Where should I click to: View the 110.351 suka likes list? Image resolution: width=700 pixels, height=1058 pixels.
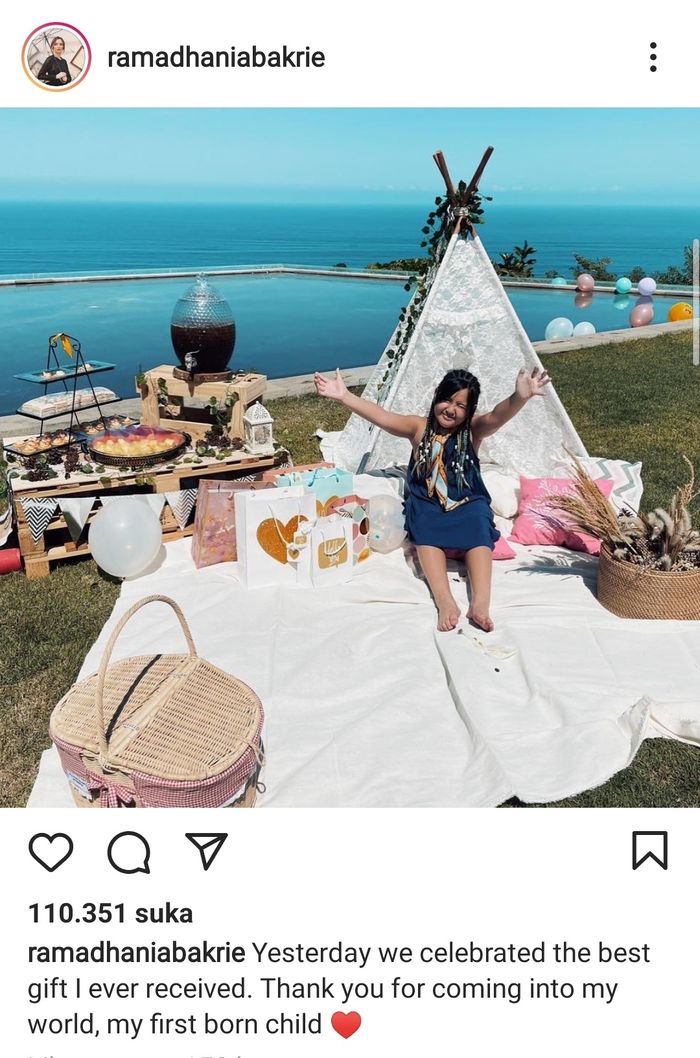110,913
